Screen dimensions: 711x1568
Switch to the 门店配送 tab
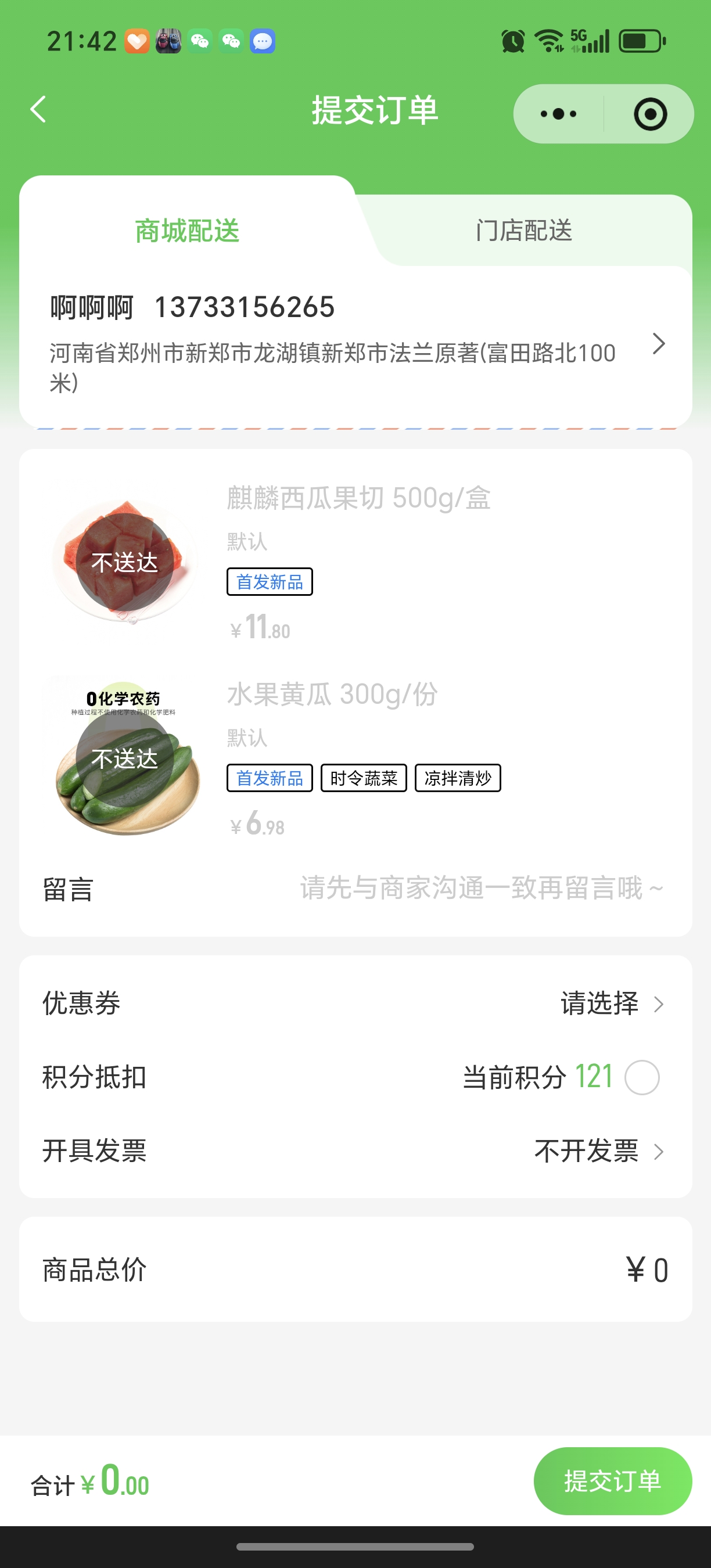(523, 231)
